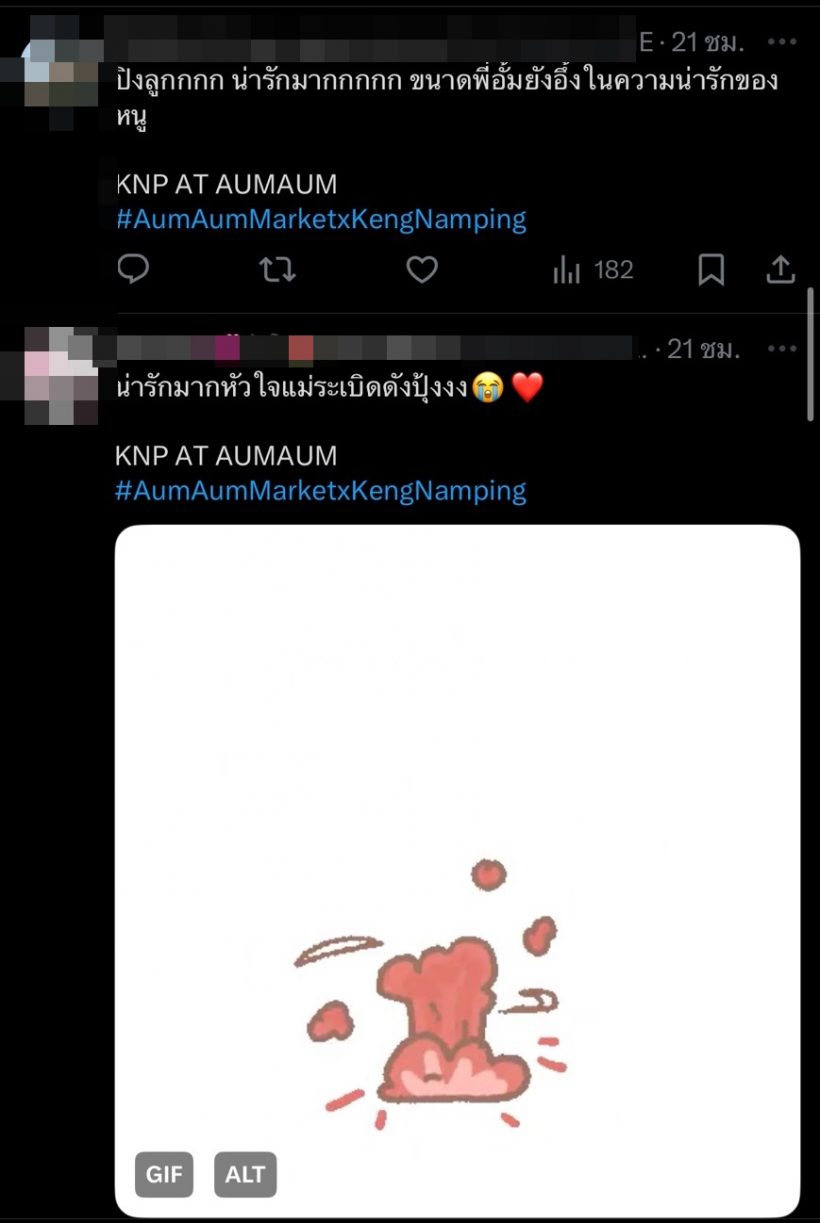The height and width of the screenshot is (1223, 820).
Task: Open hashtag link in first tweet
Action: [321, 219]
